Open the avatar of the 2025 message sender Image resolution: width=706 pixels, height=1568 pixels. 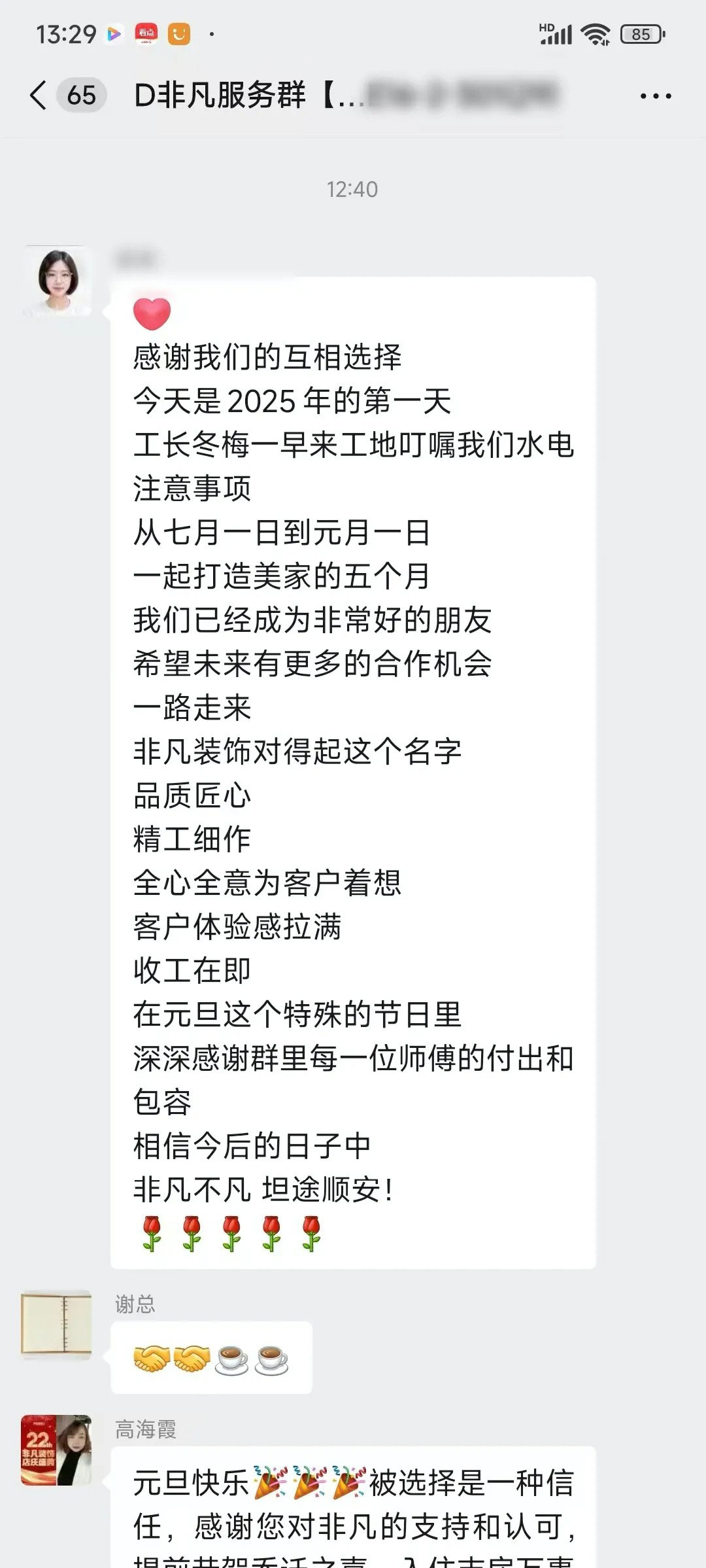click(58, 281)
